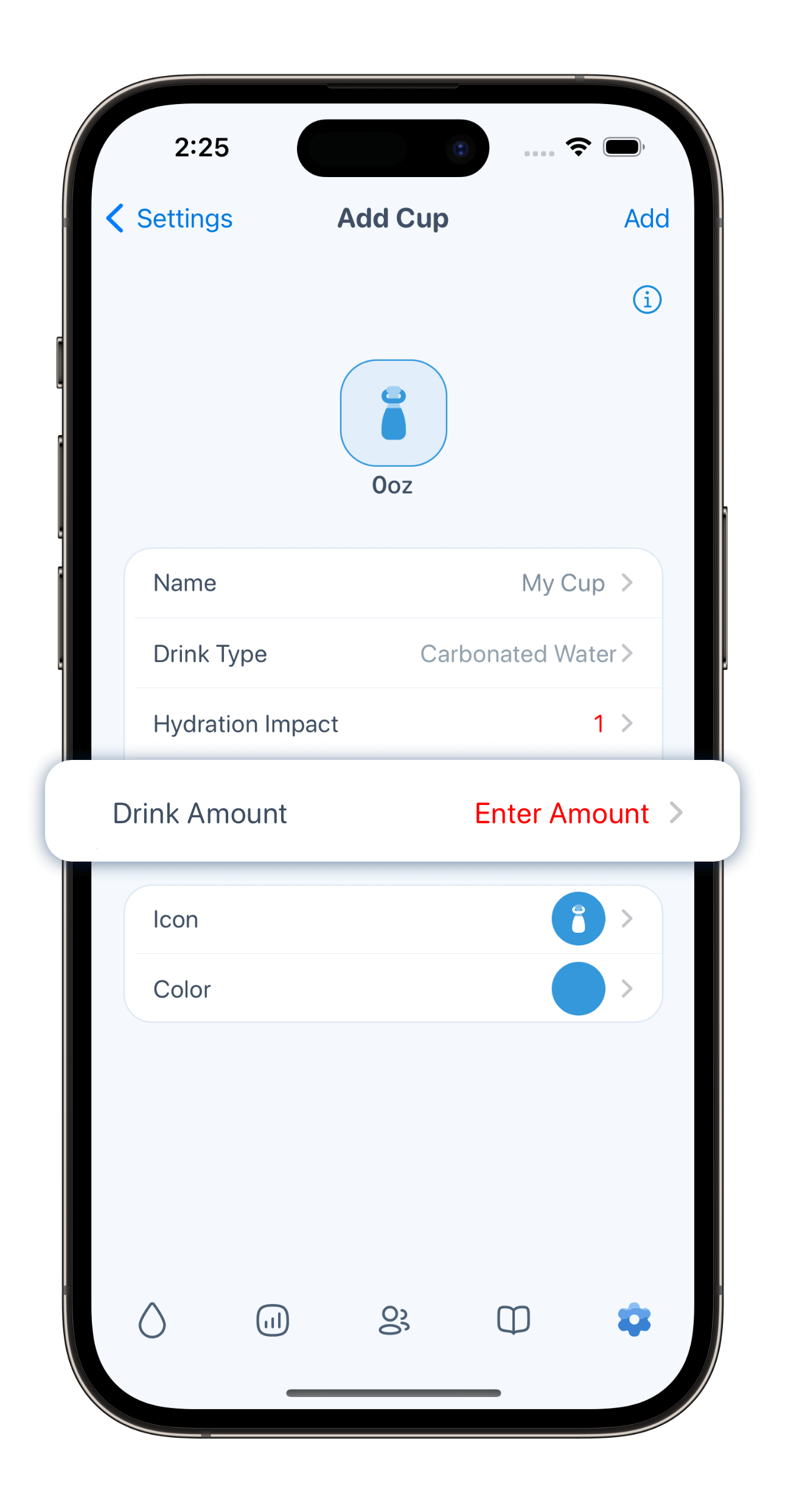Screen dimensions: 785x1512
Task: Tap Add to save the cup
Action: point(646,218)
